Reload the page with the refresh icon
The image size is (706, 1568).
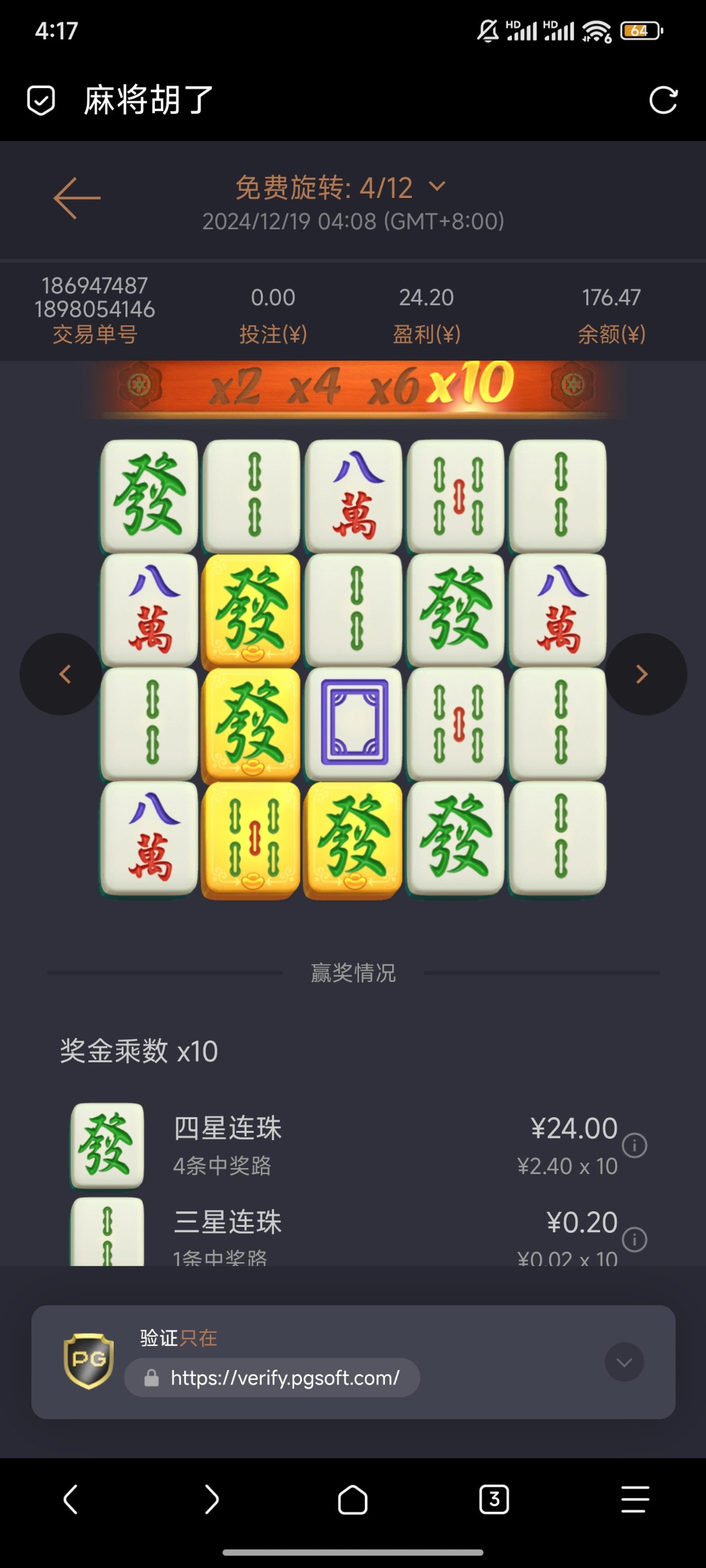click(663, 100)
